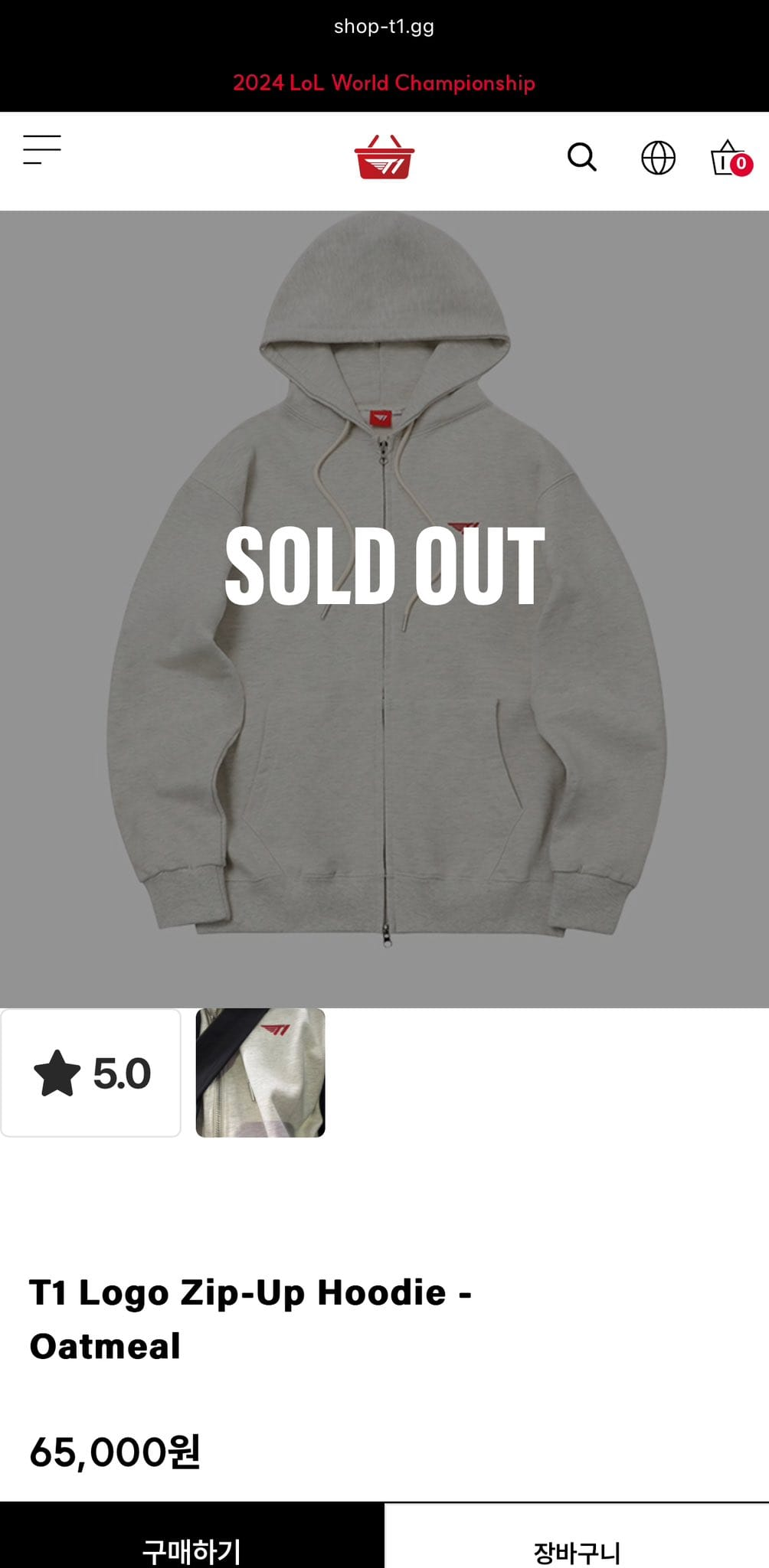Open the search magnifier
The height and width of the screenshot is (1568, 769).
tap(581, 158)
